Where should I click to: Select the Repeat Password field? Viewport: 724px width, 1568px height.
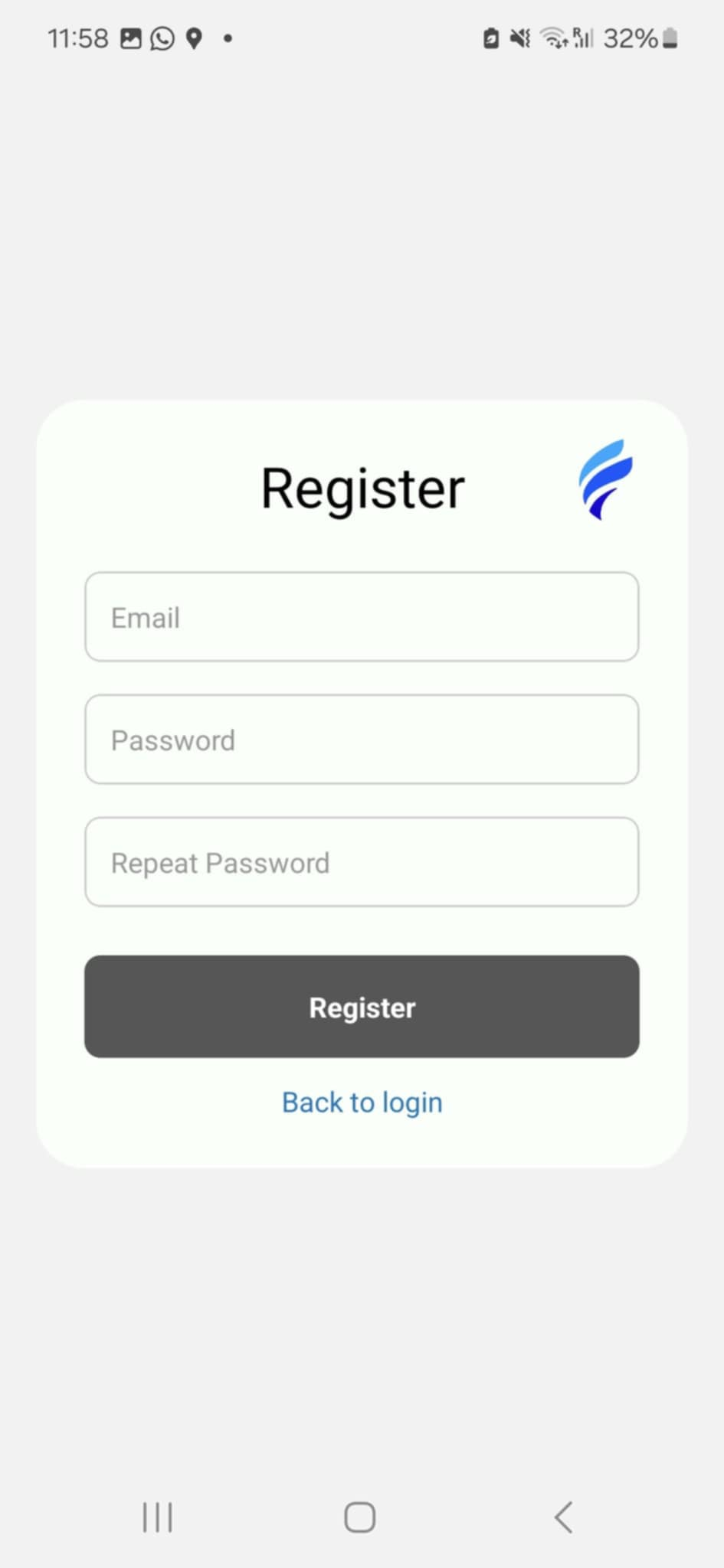362,862
